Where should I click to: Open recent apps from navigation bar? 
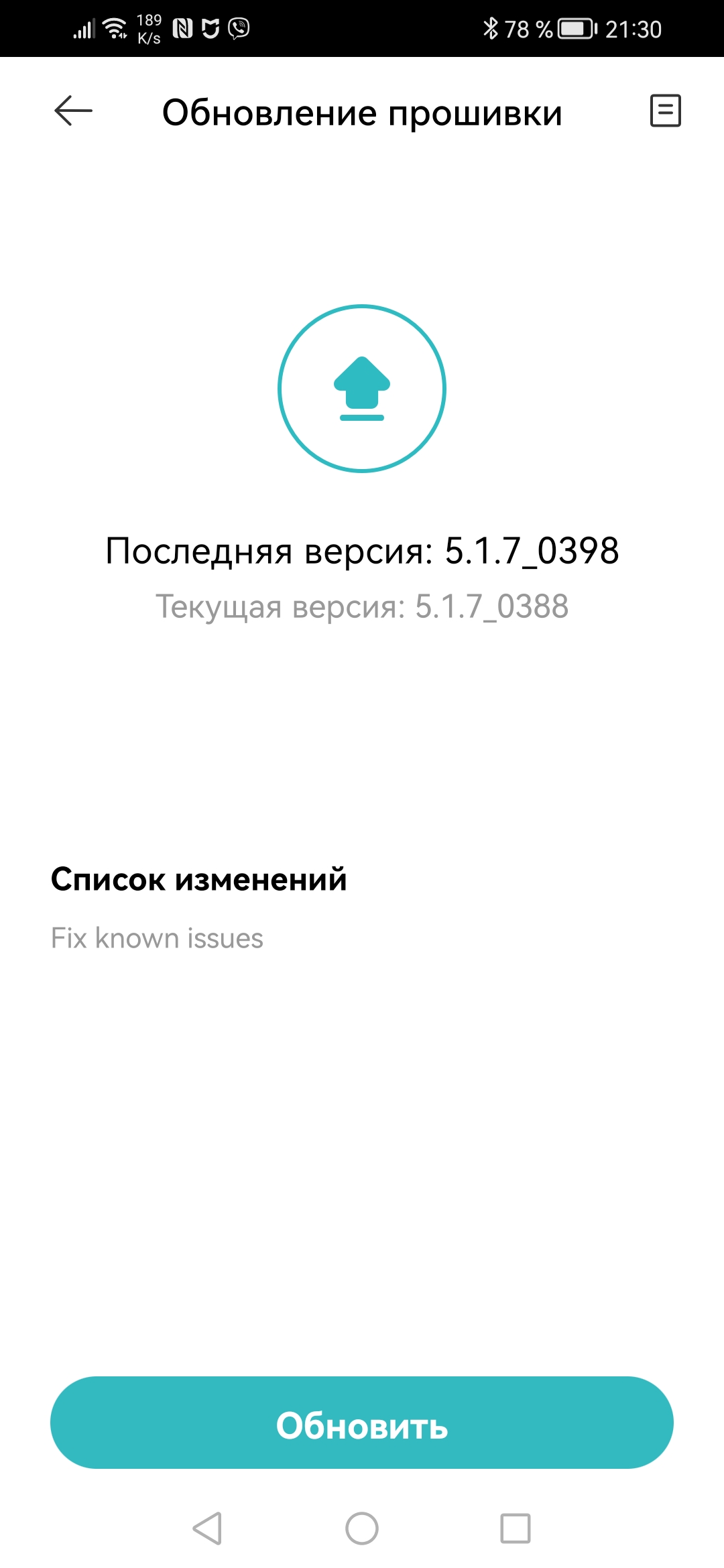coord(515,1528)
